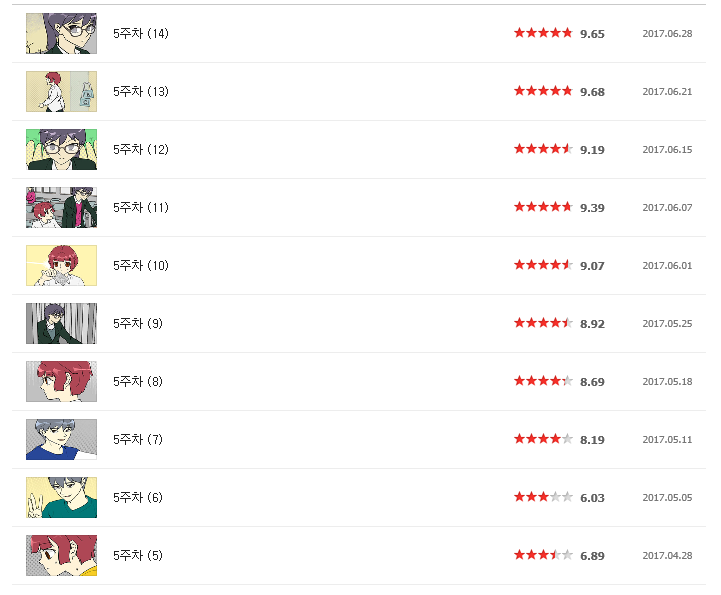Open episode 5주차 (13)

(x=140, y=92)
